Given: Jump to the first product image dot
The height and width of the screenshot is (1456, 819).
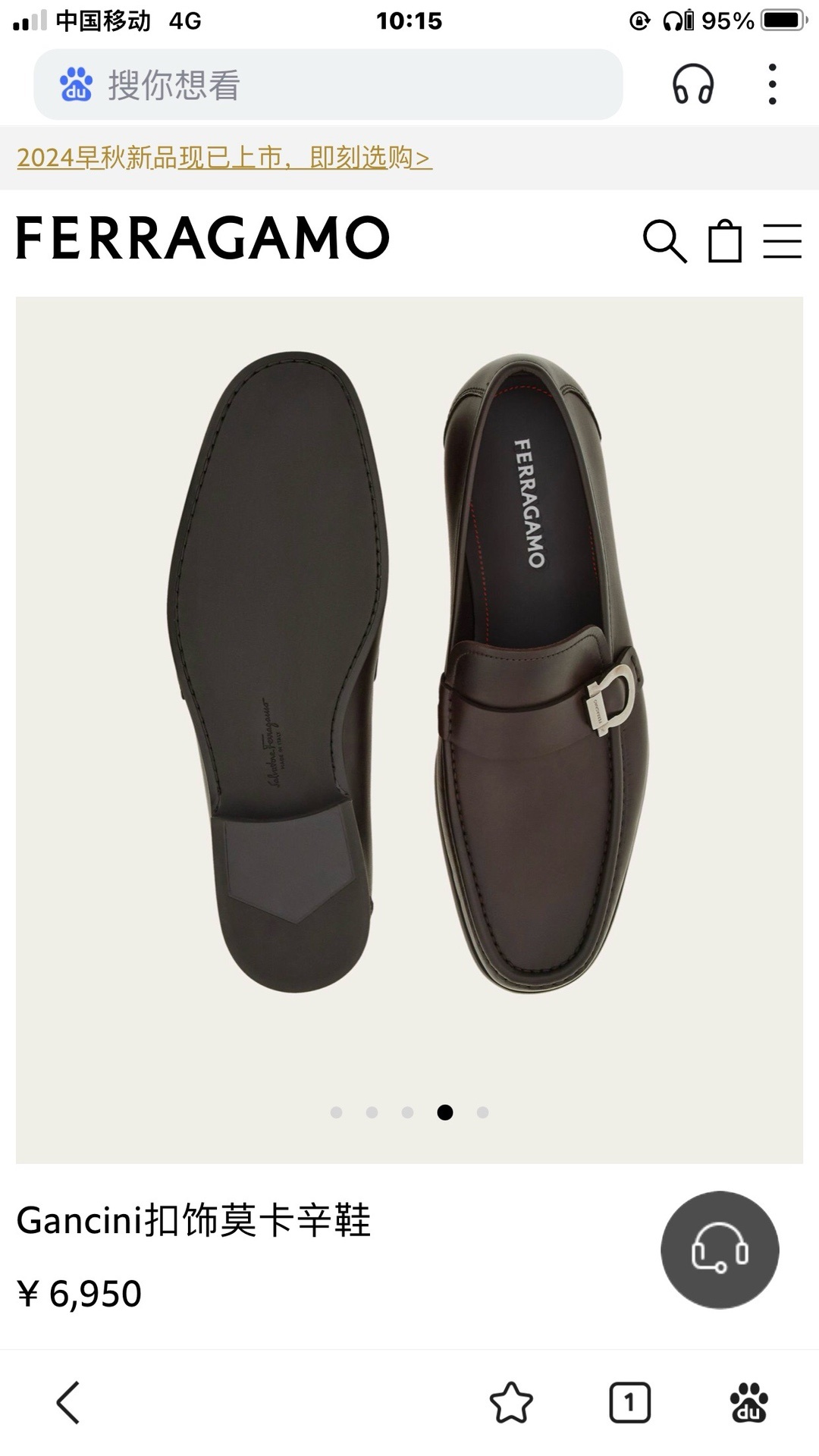Looking at the screenshot, I should coord(337,1112).
